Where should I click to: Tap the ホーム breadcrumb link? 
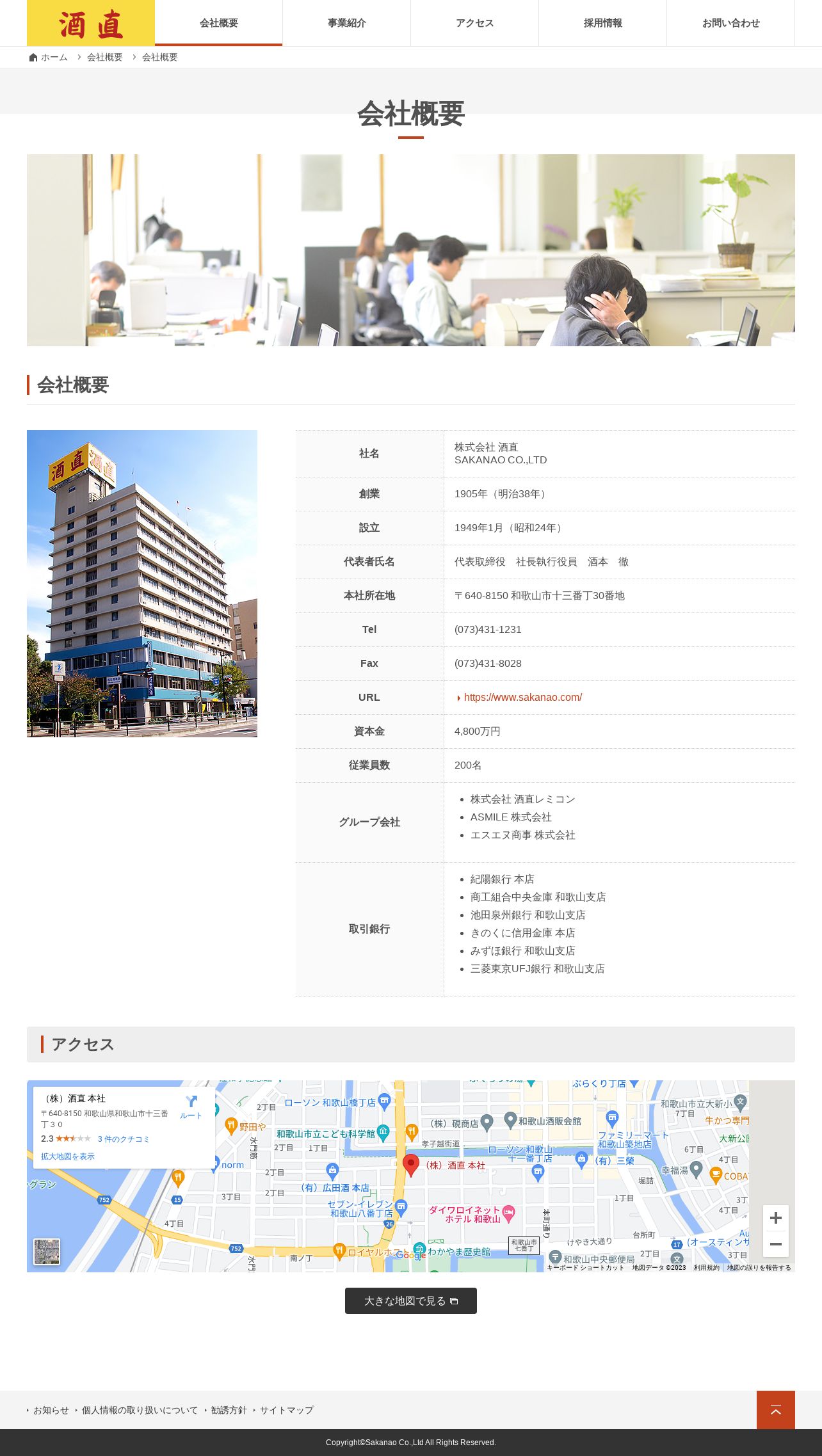coord(49,58)
